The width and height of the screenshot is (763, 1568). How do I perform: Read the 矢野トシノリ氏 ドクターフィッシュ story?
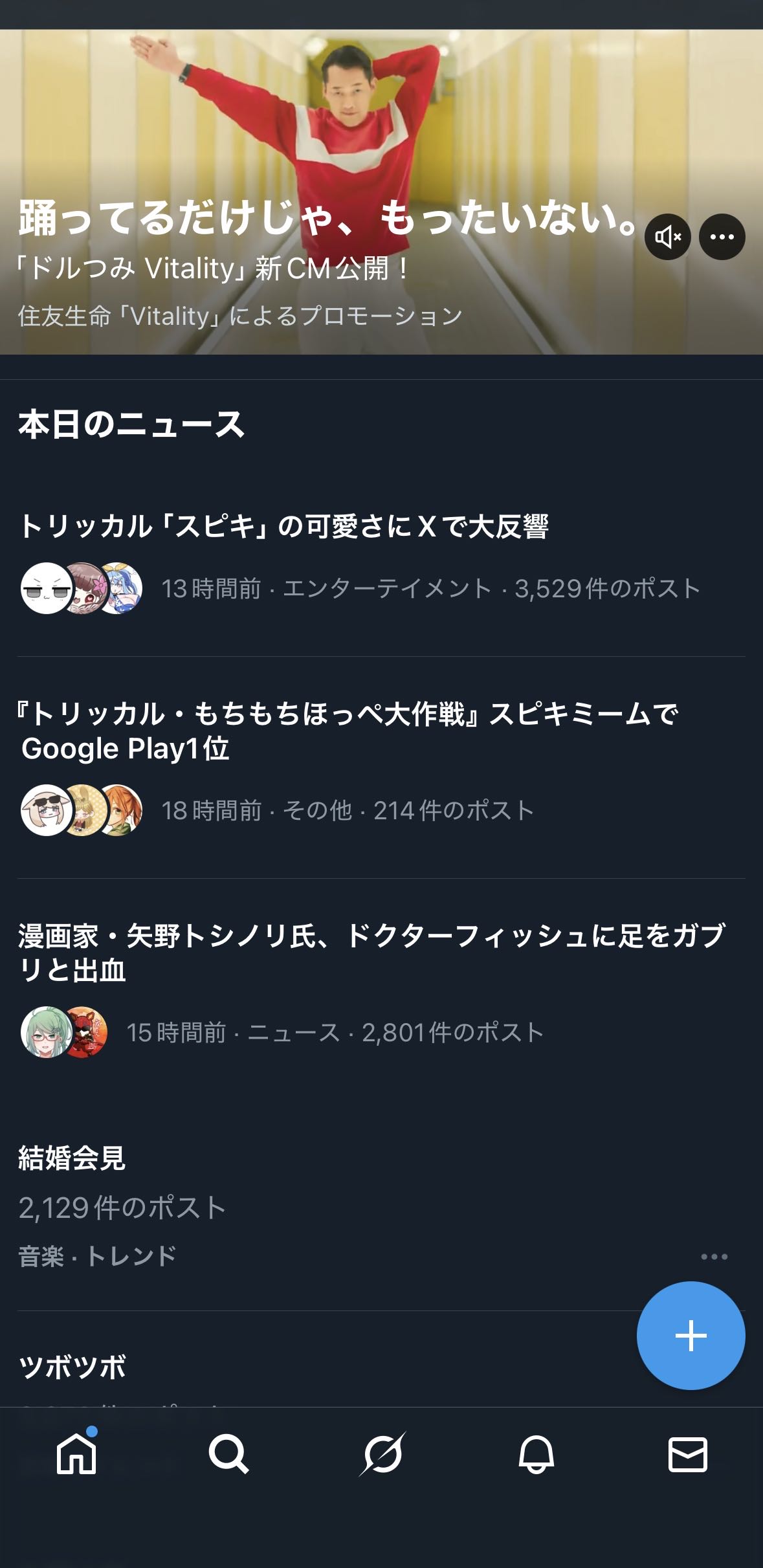tap(372, 953)
